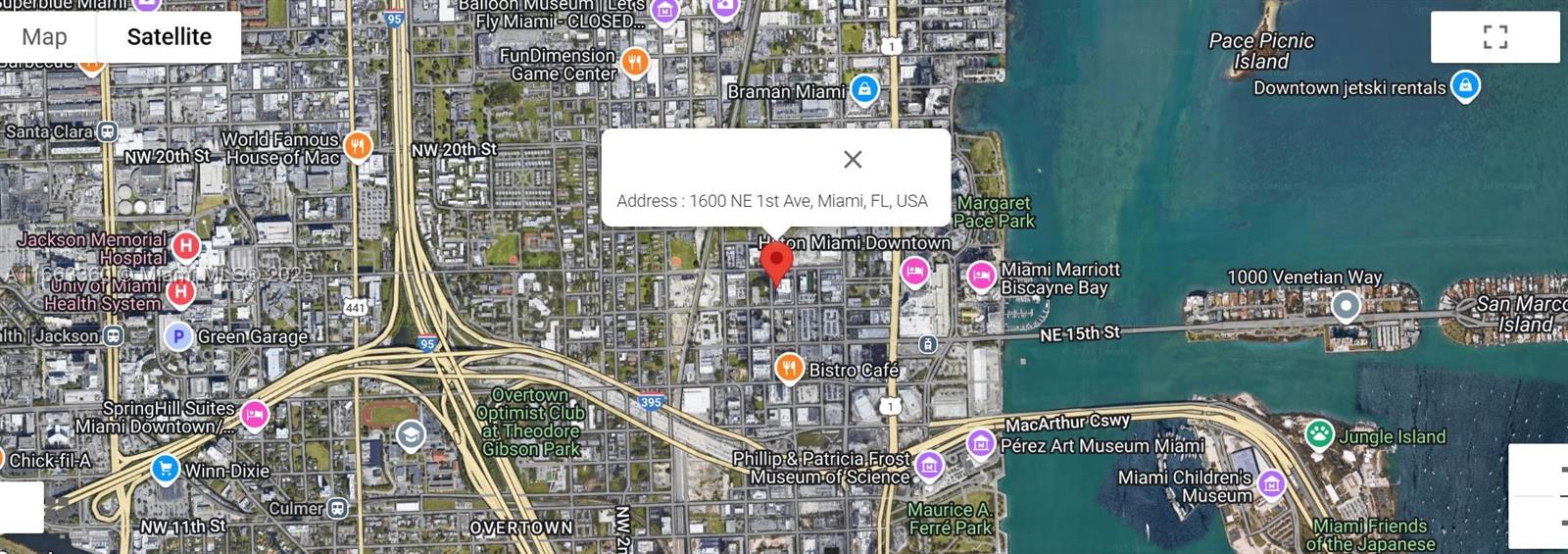The image size is (1568, 554).
Task: Select the Satellite view
Action: point(169,37)
